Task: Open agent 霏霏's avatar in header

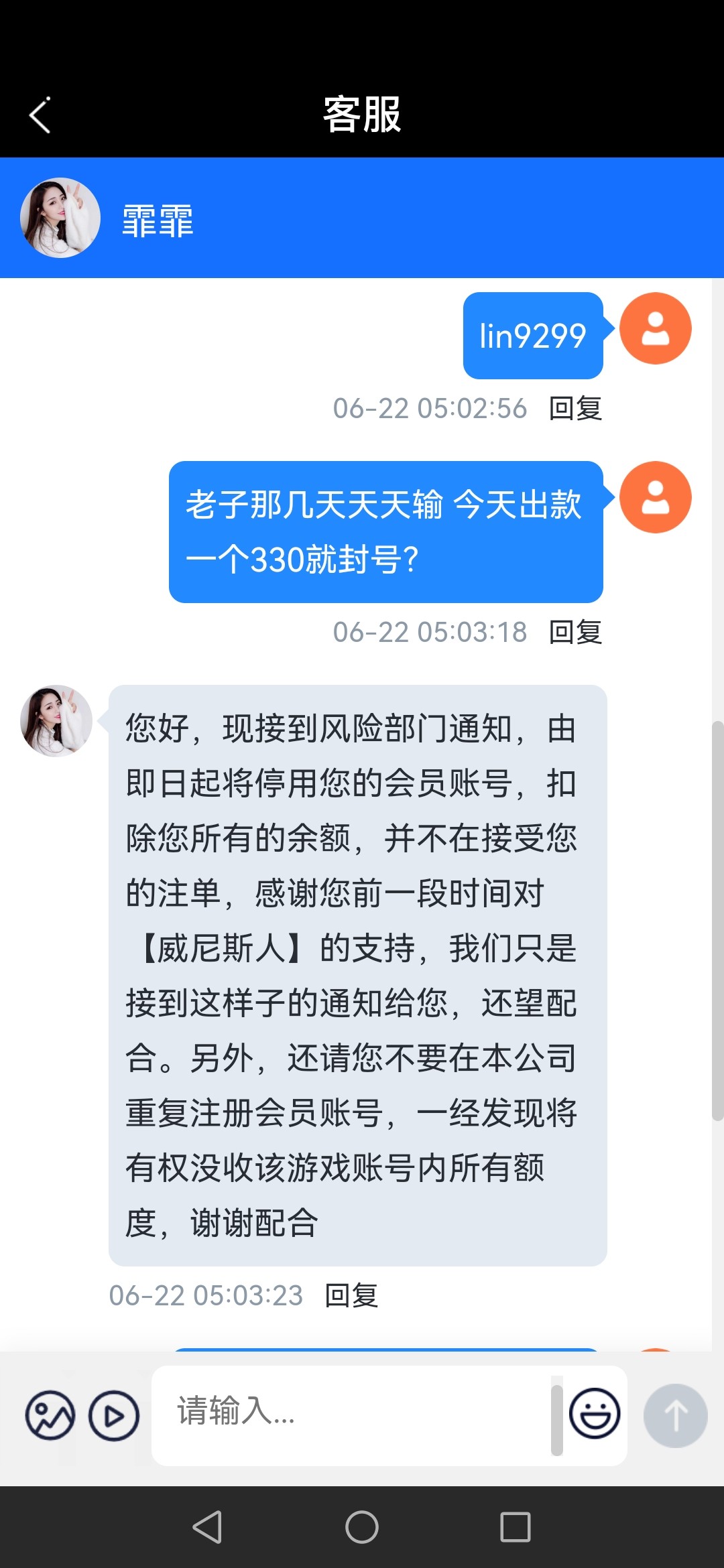Action: point(60,218)
